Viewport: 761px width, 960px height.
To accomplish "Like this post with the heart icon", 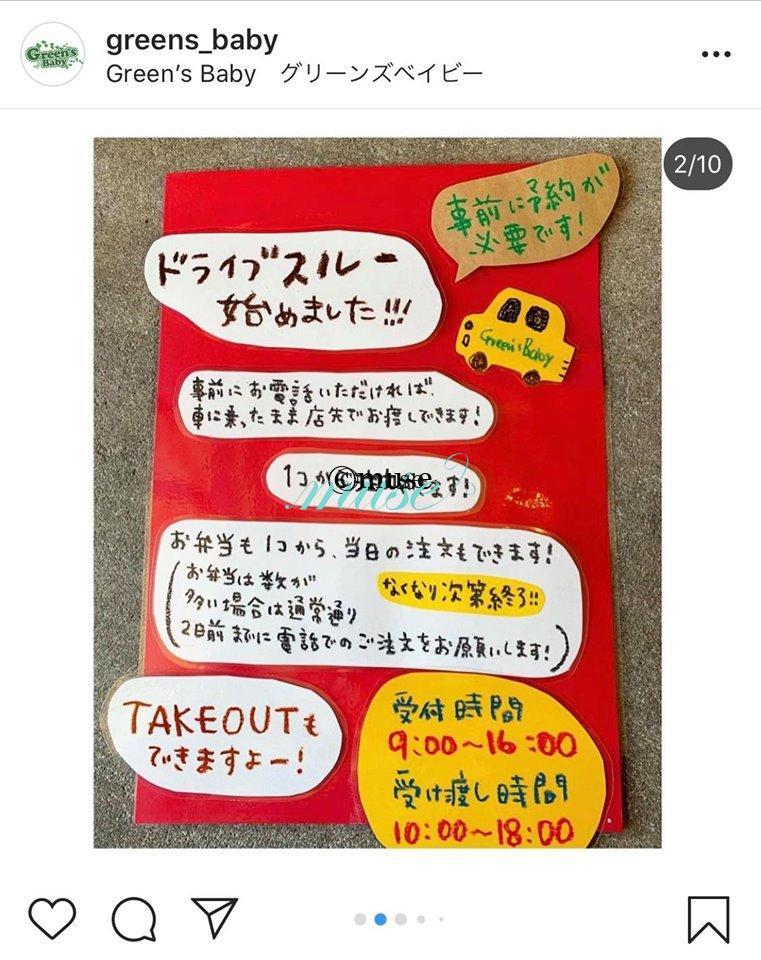I will click(52, 918).
